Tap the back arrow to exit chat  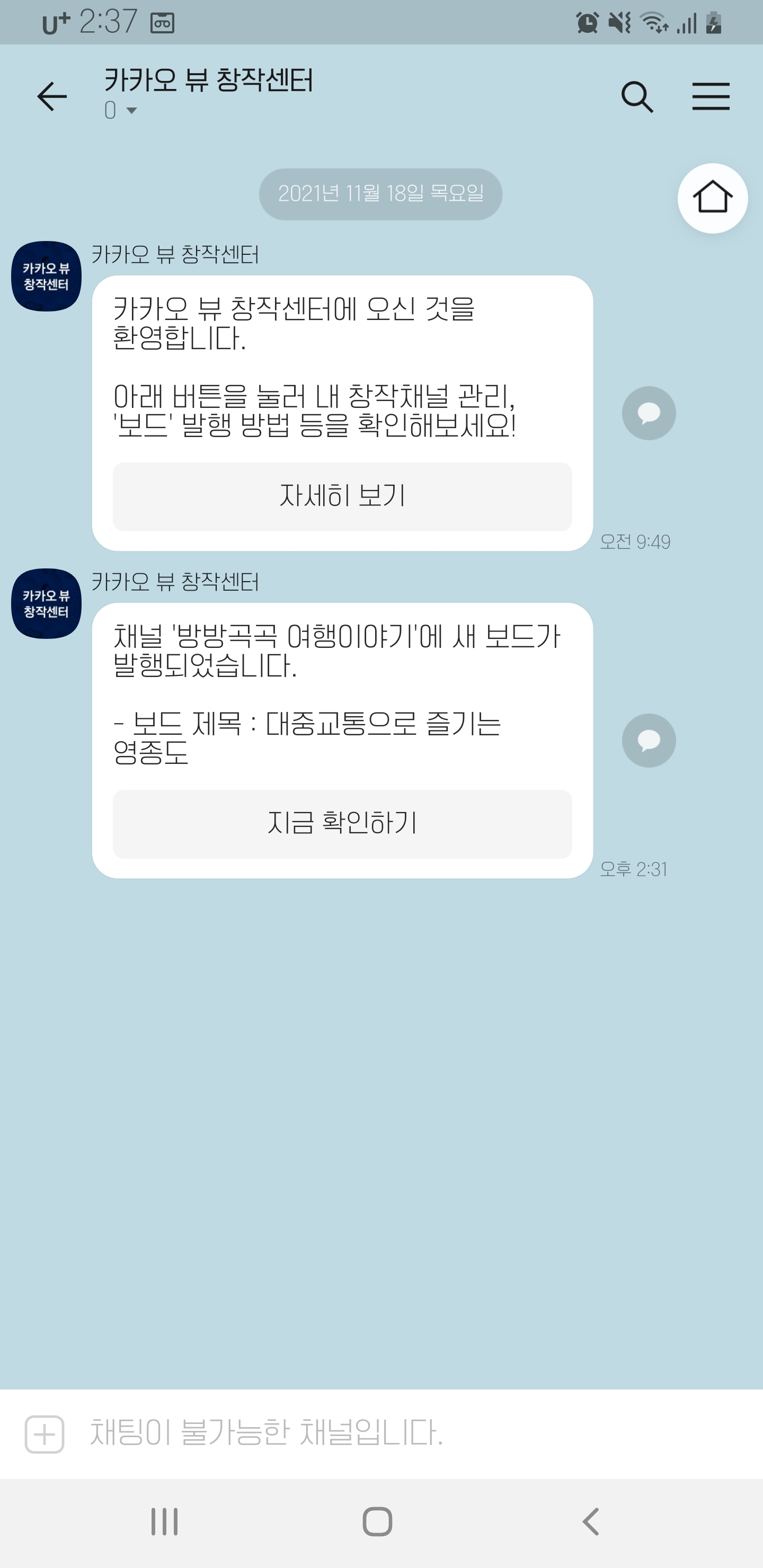tap(51, 96)
